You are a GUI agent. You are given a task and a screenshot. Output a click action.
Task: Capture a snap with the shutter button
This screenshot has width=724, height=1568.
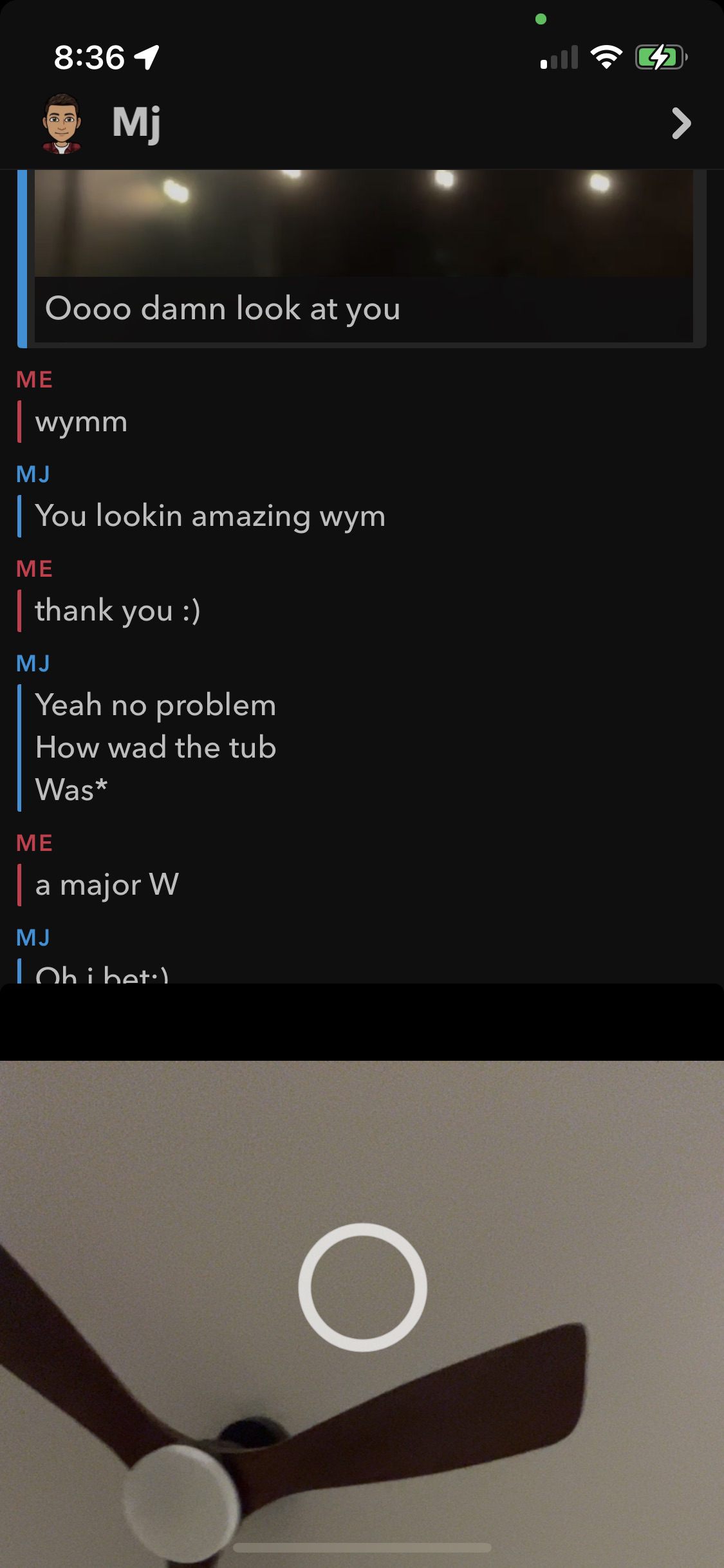[362, 1287]
